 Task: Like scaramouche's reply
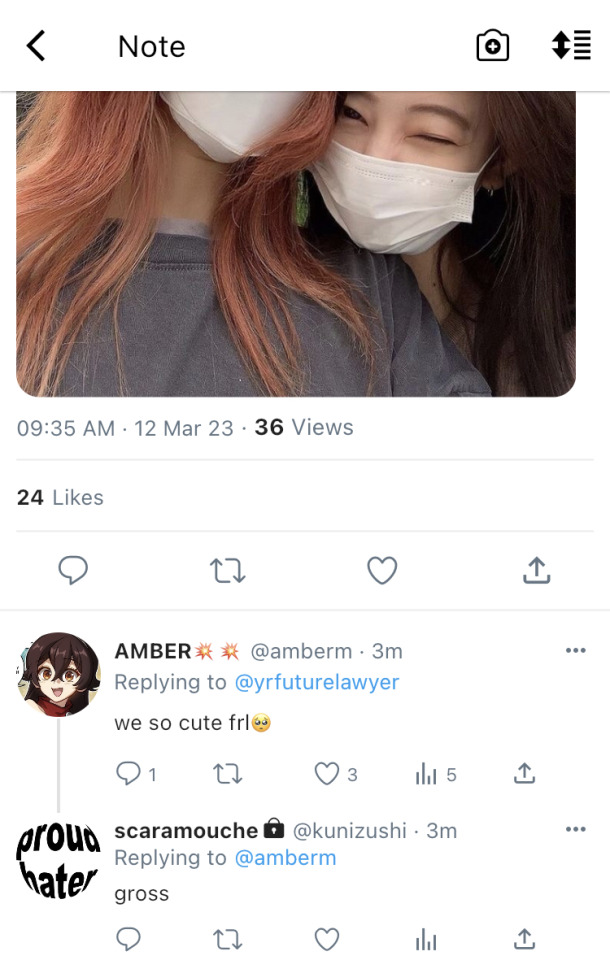click(x=327, y=939)
